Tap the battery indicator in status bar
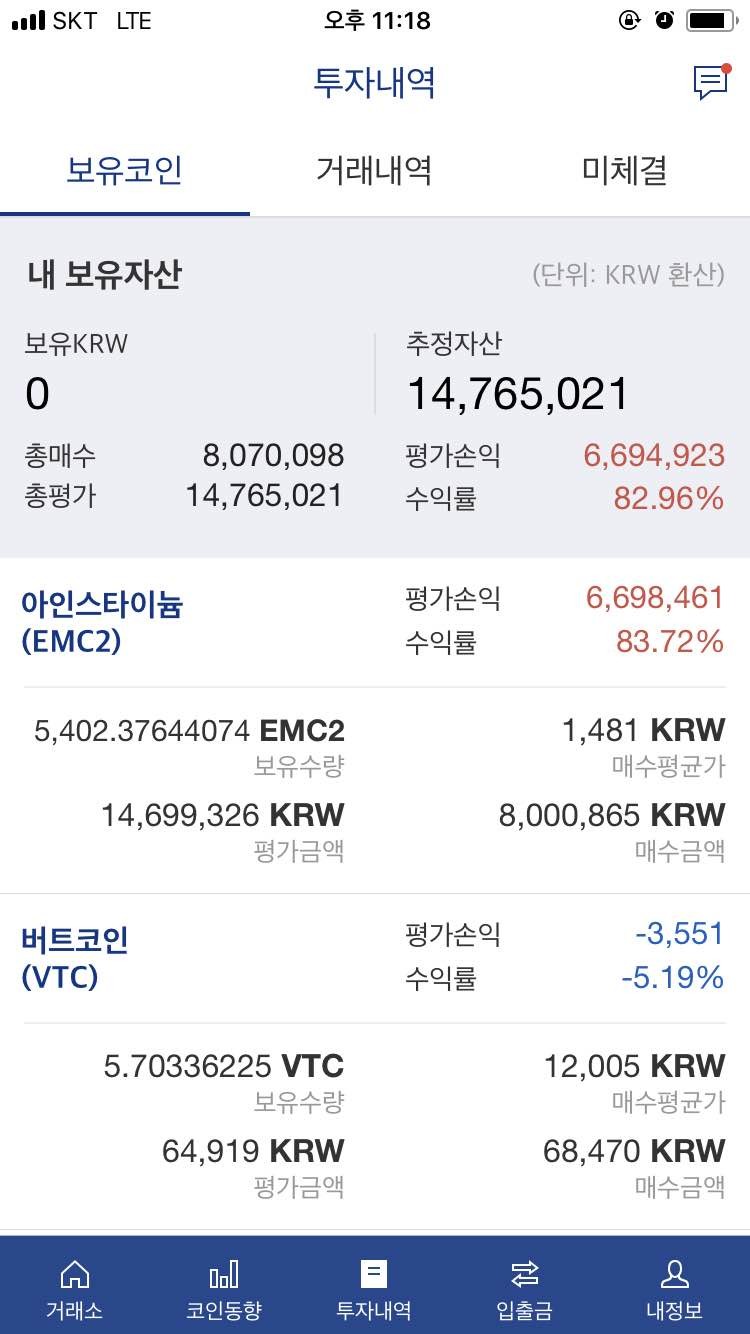 [712, 20]
